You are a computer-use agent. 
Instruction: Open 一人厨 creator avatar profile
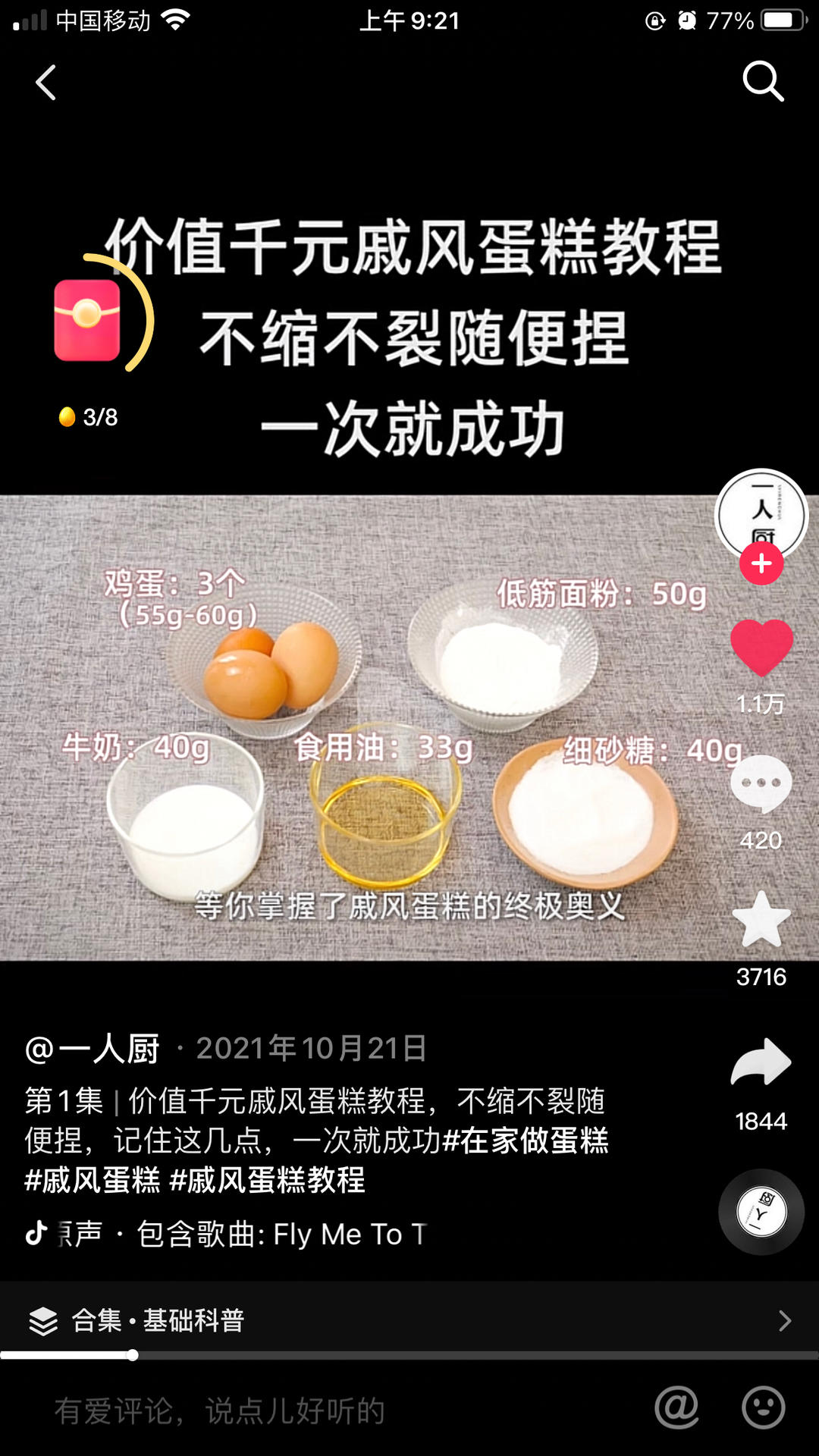pyautogui.click(x=761, y=511)
